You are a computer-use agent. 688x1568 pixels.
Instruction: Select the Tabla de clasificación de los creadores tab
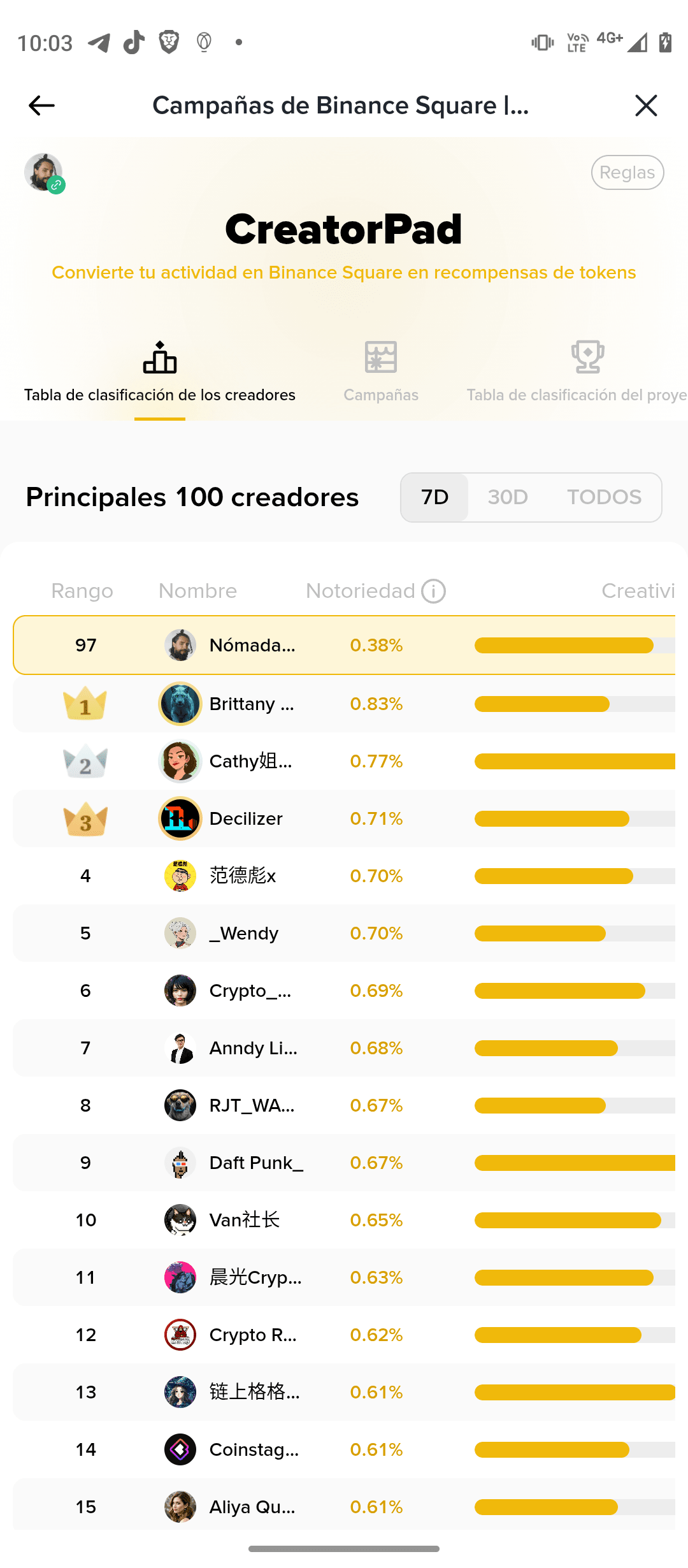coord(160,372)
